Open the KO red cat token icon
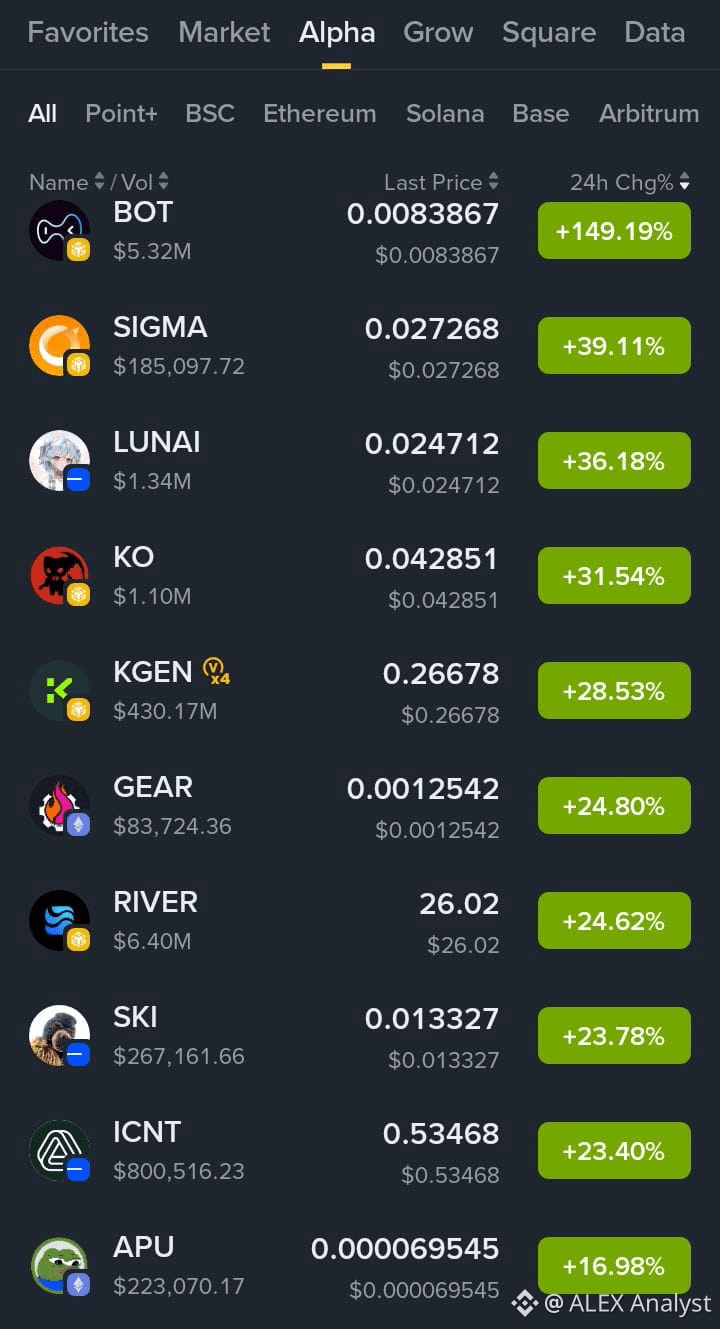 click(57, 574)
